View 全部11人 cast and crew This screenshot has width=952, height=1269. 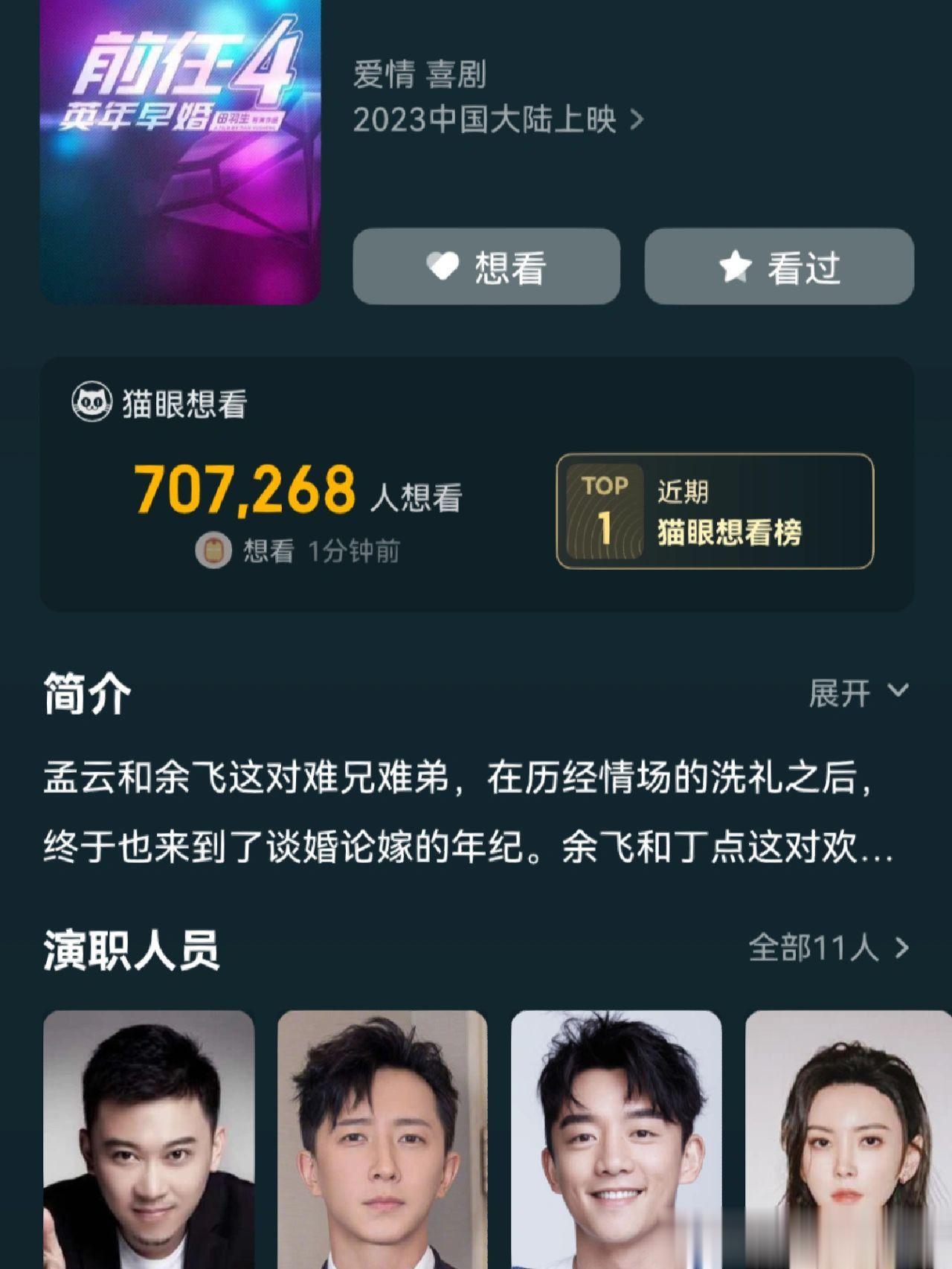click(x=828, y=948)
